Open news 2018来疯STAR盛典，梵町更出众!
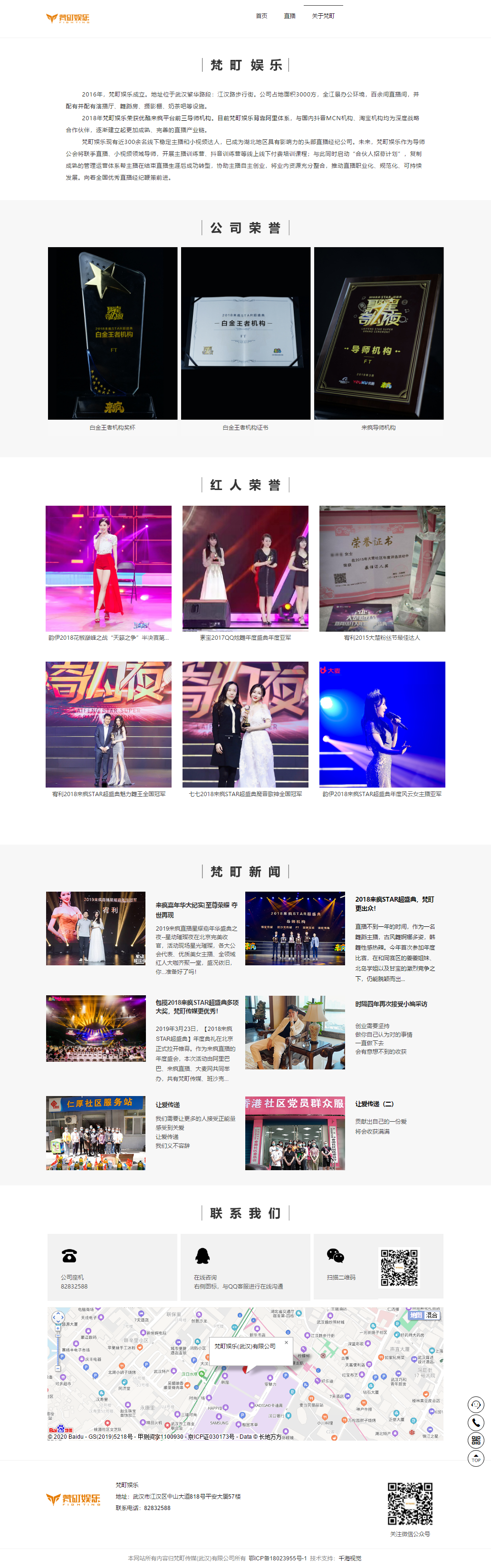Viewport: 491px width, 1568px height. click(x=395, y=904)
